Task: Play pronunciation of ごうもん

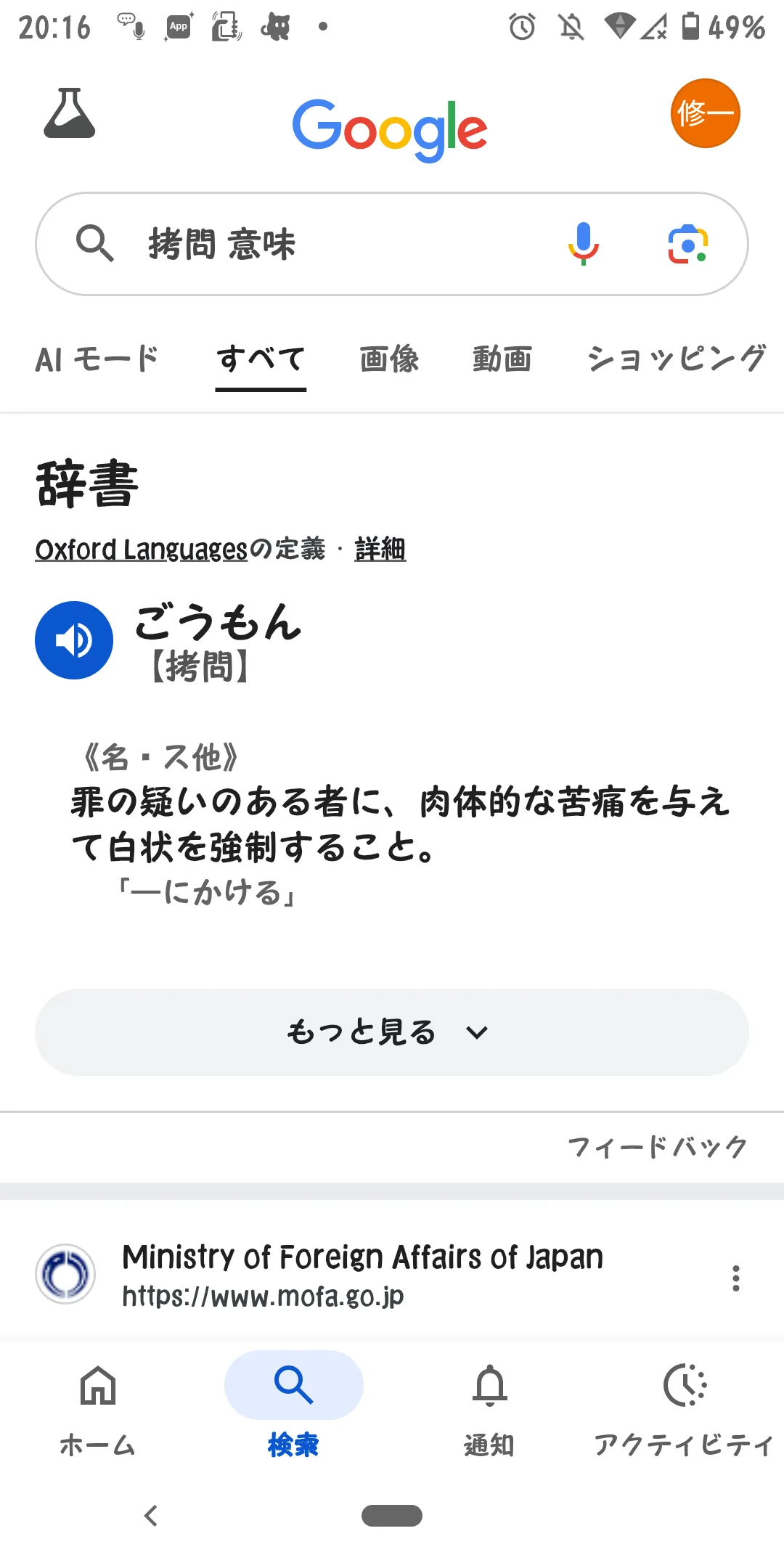Action: (74, 640)
